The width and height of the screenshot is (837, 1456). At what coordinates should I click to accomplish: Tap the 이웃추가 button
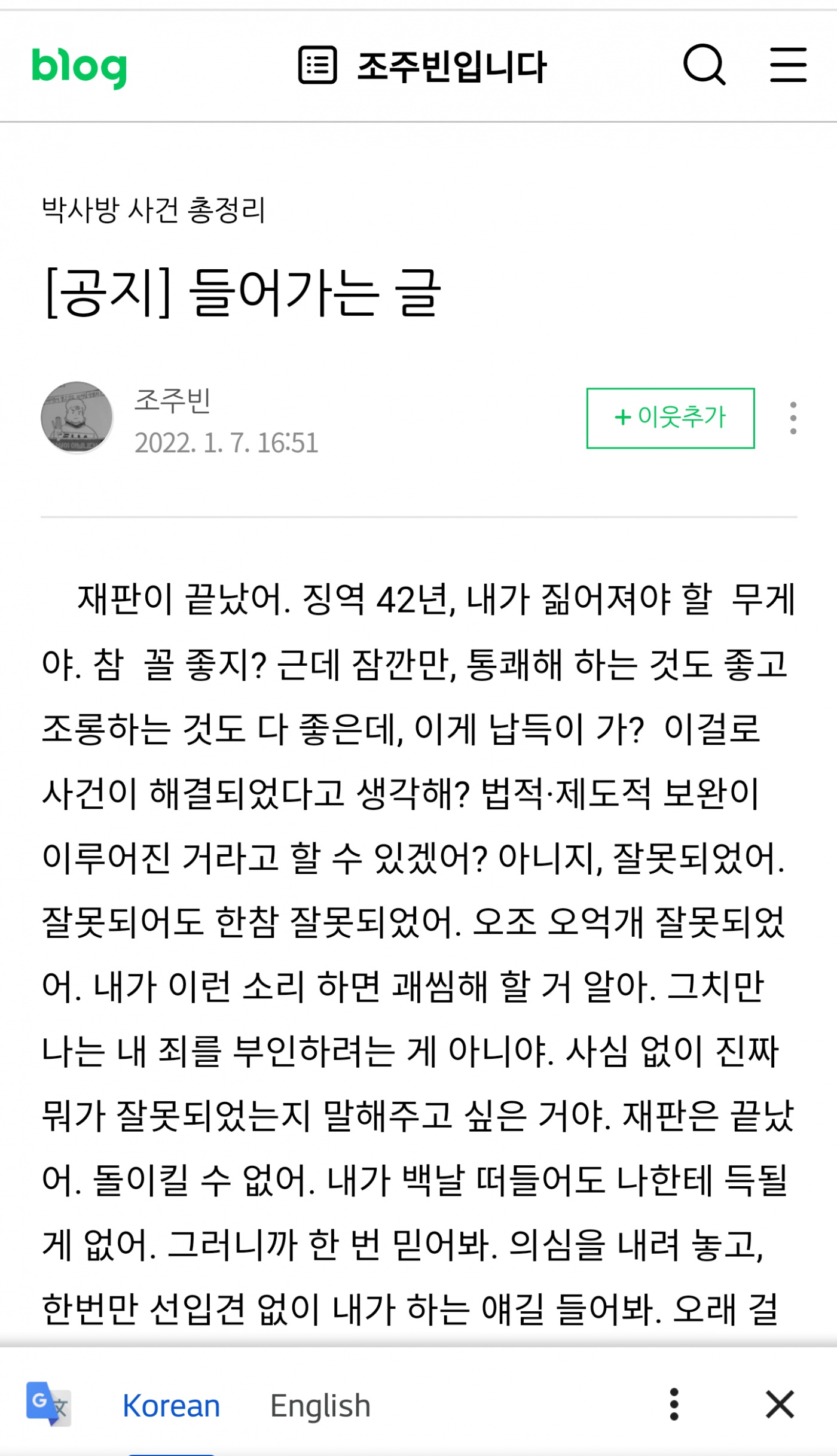click(670, 418)
